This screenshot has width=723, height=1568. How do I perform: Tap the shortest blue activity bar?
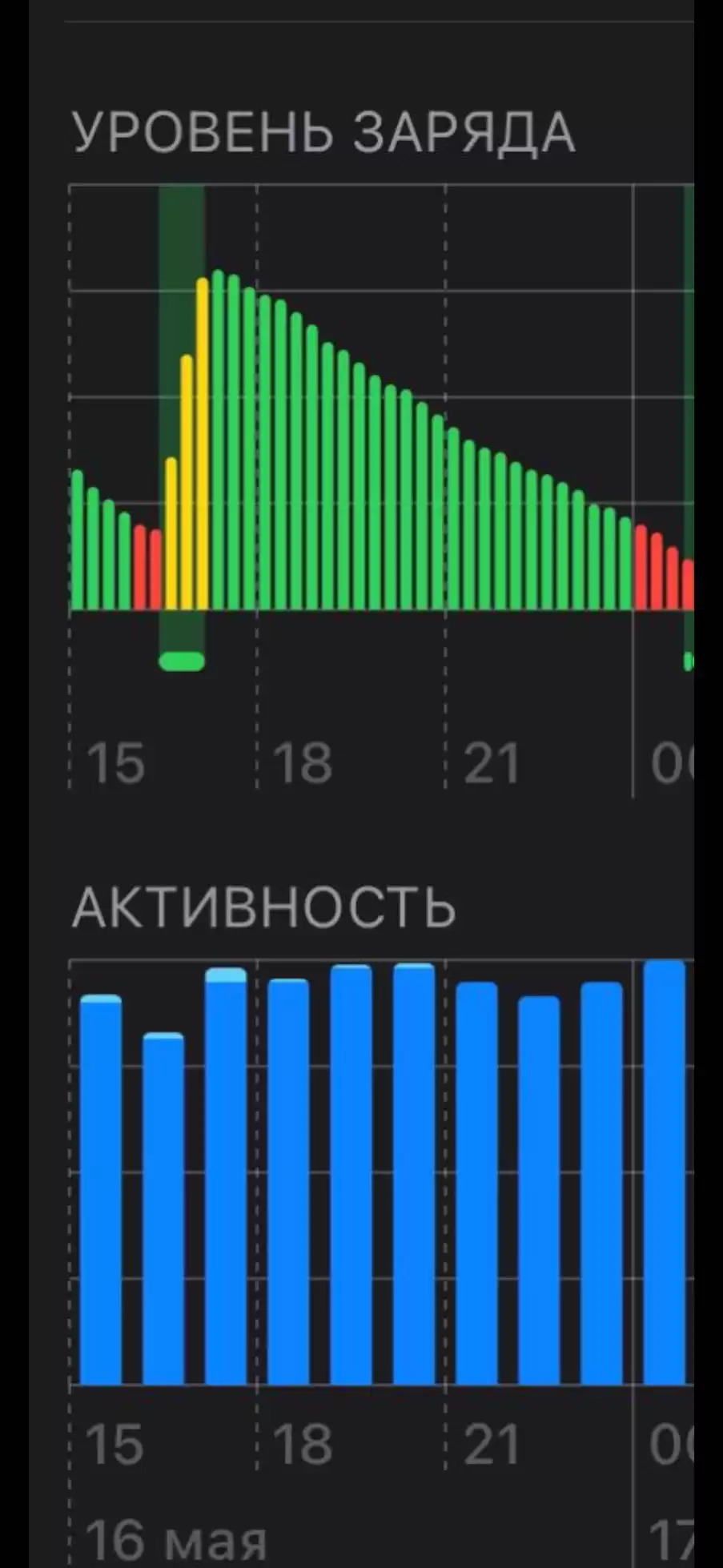[x=163, y=1208]
